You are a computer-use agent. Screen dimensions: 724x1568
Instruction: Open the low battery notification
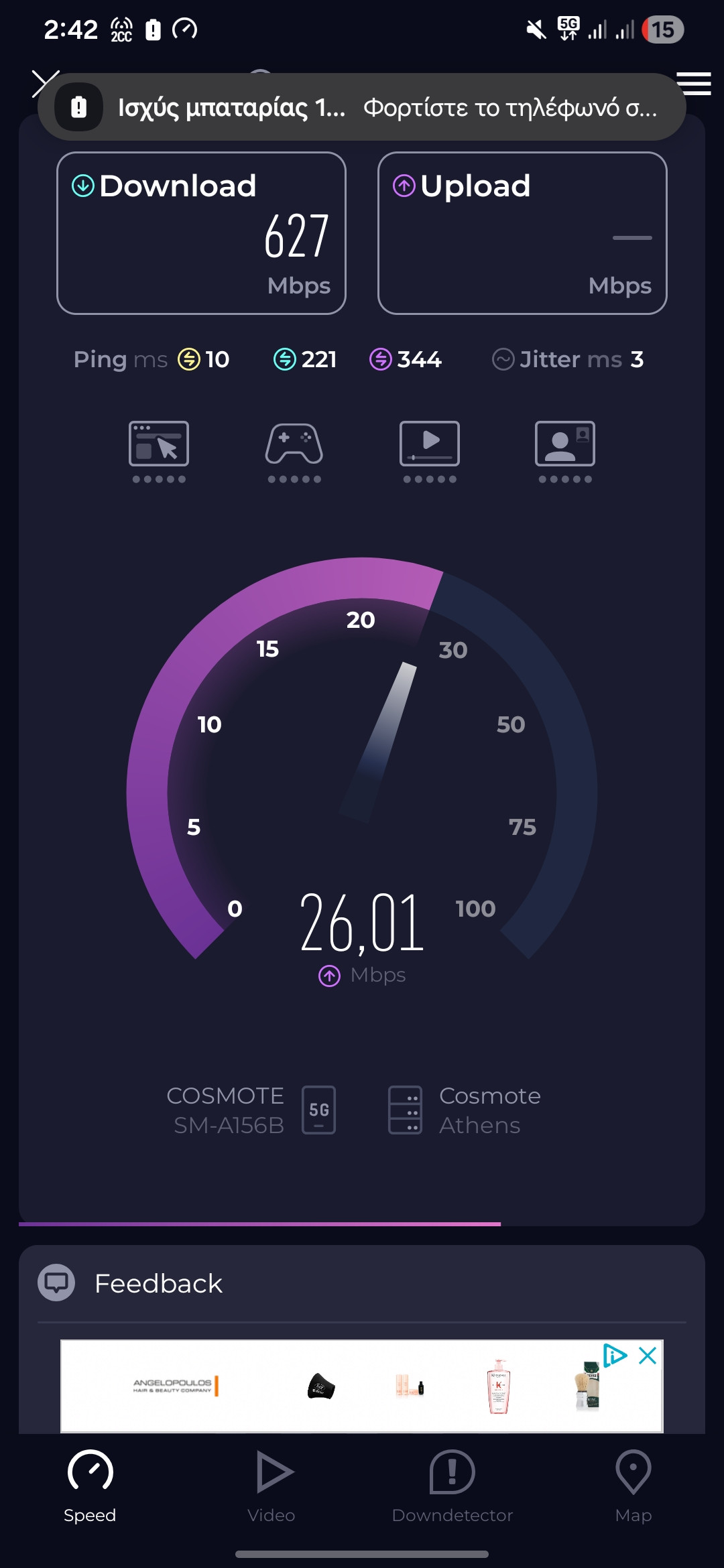pyautogui.click(x=362, y=107)
